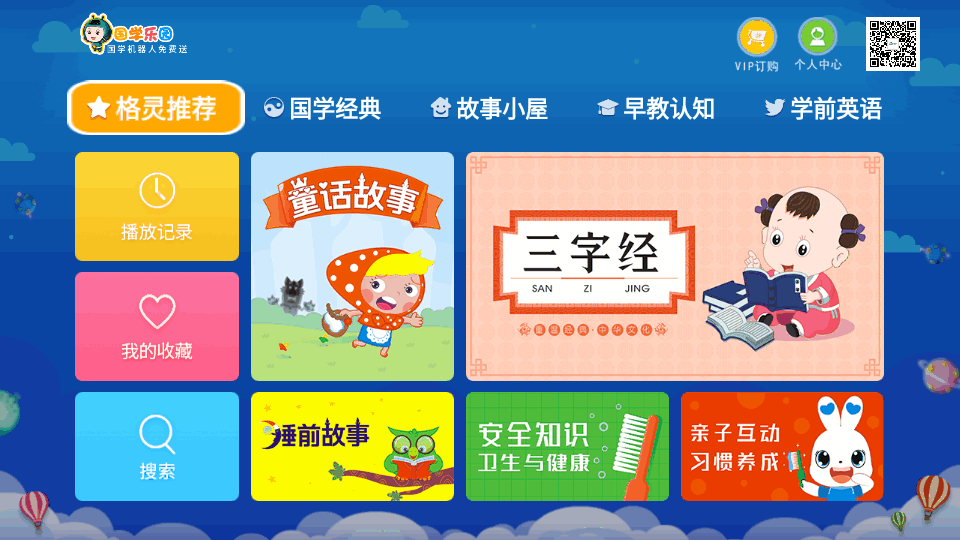Switch to 早教认知 tab

(x=656, y=108)
